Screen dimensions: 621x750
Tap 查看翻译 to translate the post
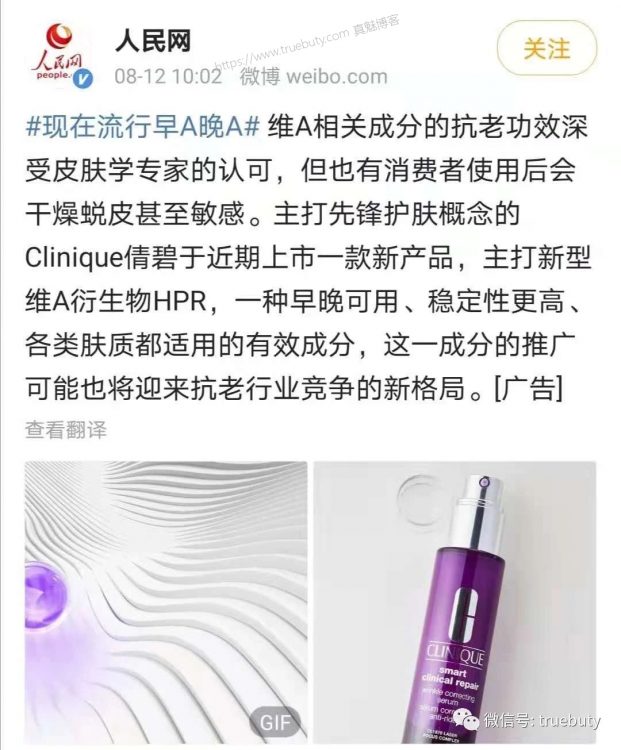[x=66, y=429]
